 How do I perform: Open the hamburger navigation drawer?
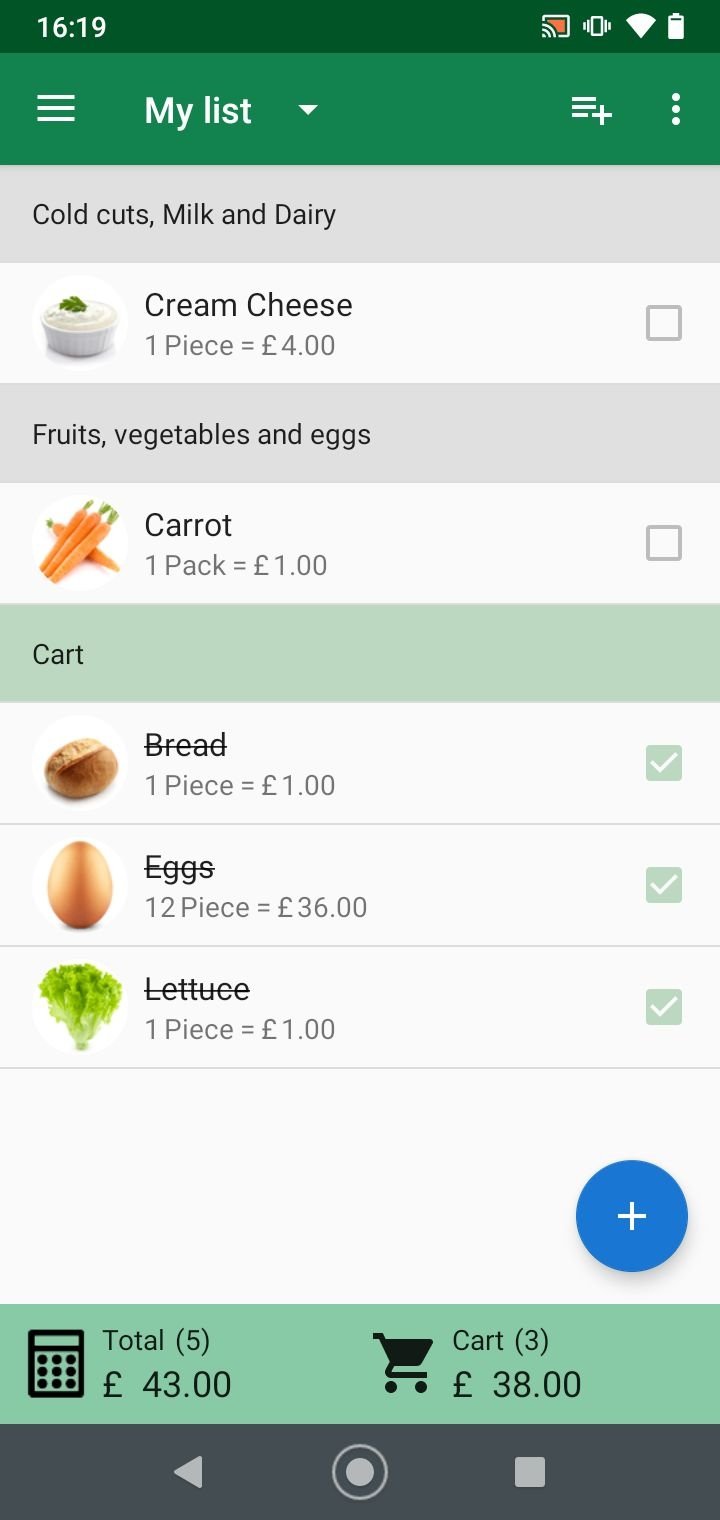(56, 109)
